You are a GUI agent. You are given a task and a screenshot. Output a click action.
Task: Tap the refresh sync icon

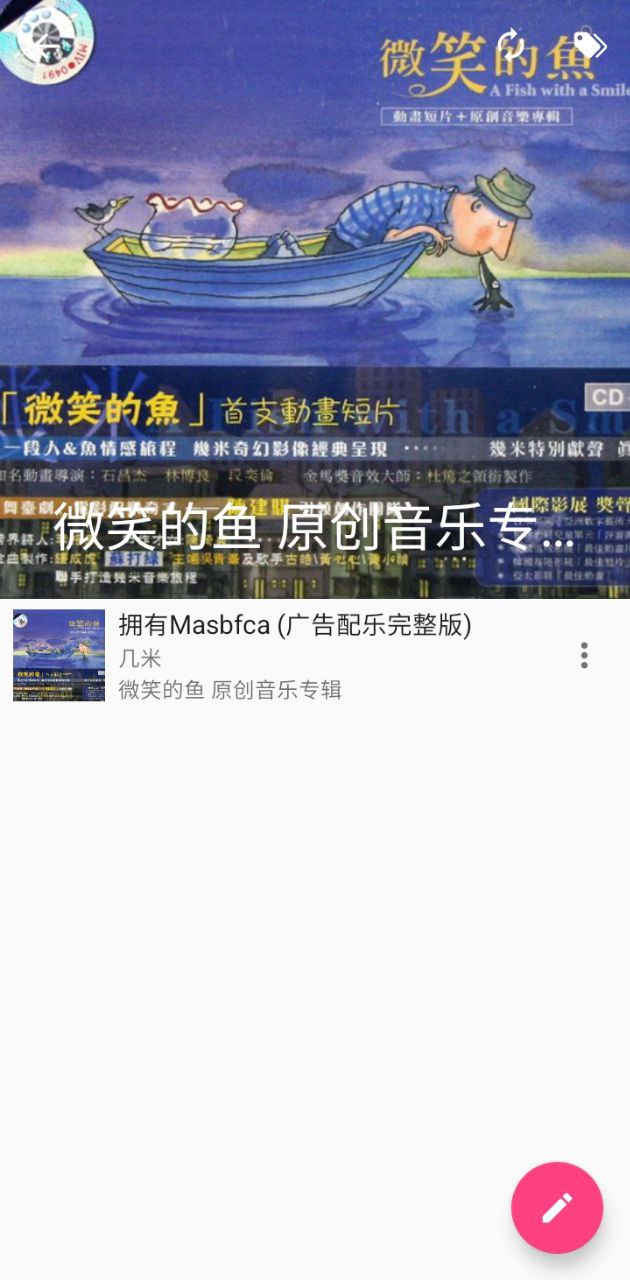(511, 44)
